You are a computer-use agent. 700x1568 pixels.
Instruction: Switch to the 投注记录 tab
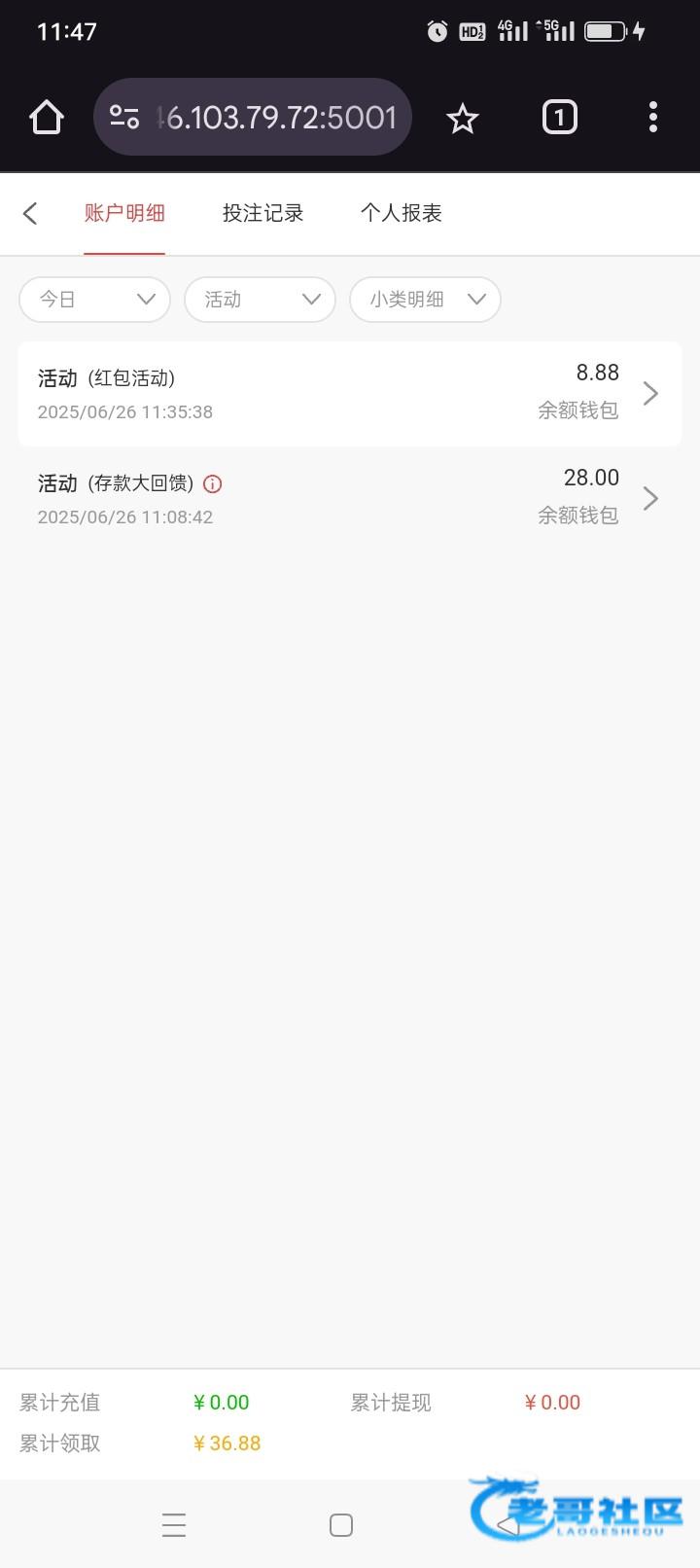tap(263, 213)
